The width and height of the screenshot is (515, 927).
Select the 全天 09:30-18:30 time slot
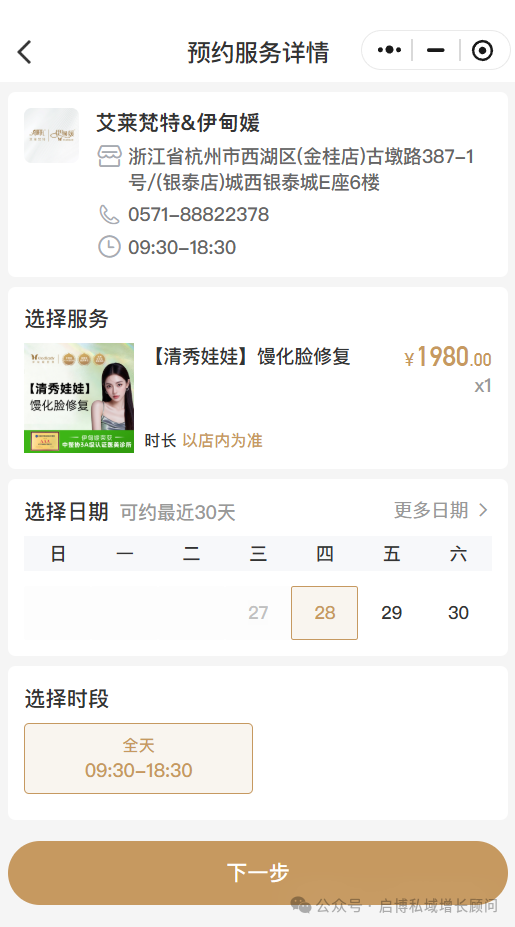coord(138,758)
